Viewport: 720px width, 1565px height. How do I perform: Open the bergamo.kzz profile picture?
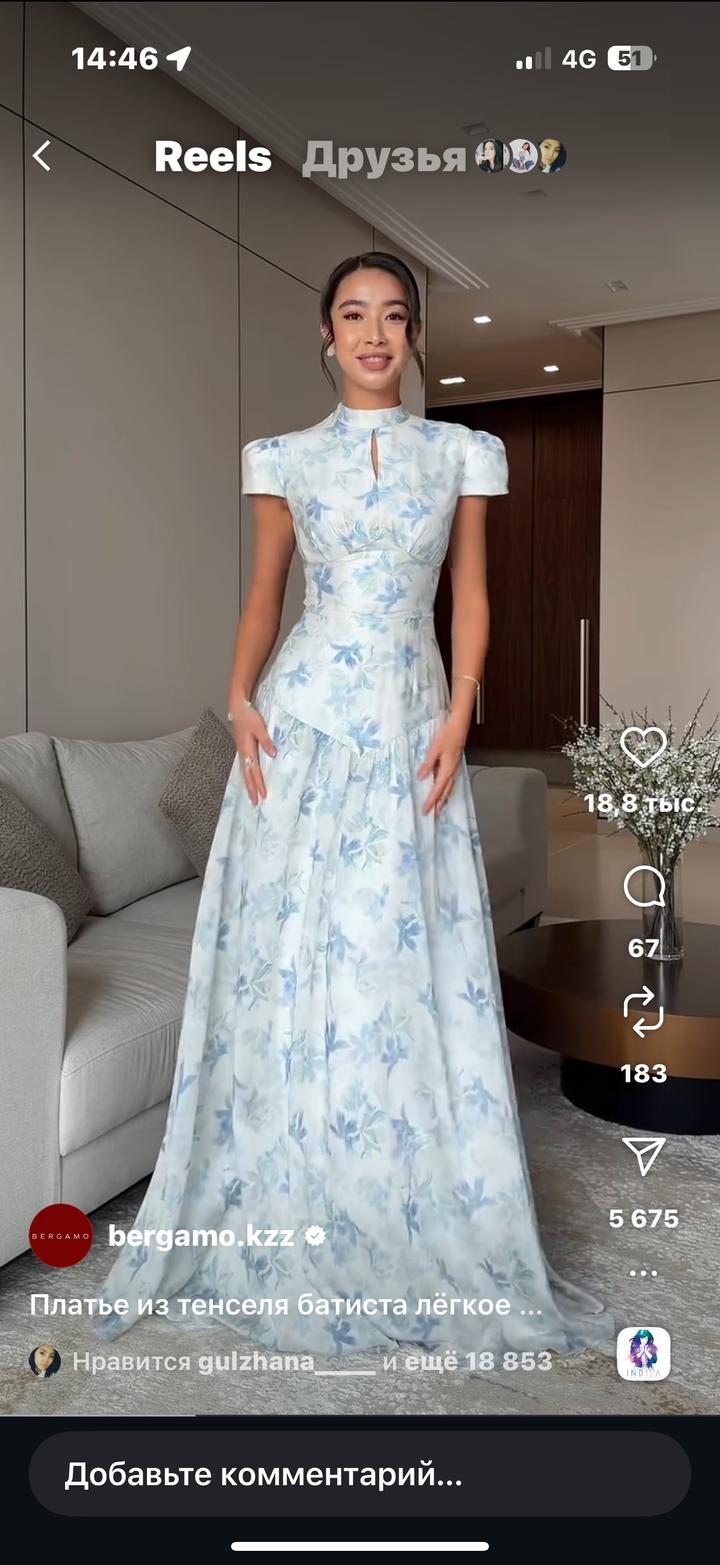click(x=60, y=1236)
